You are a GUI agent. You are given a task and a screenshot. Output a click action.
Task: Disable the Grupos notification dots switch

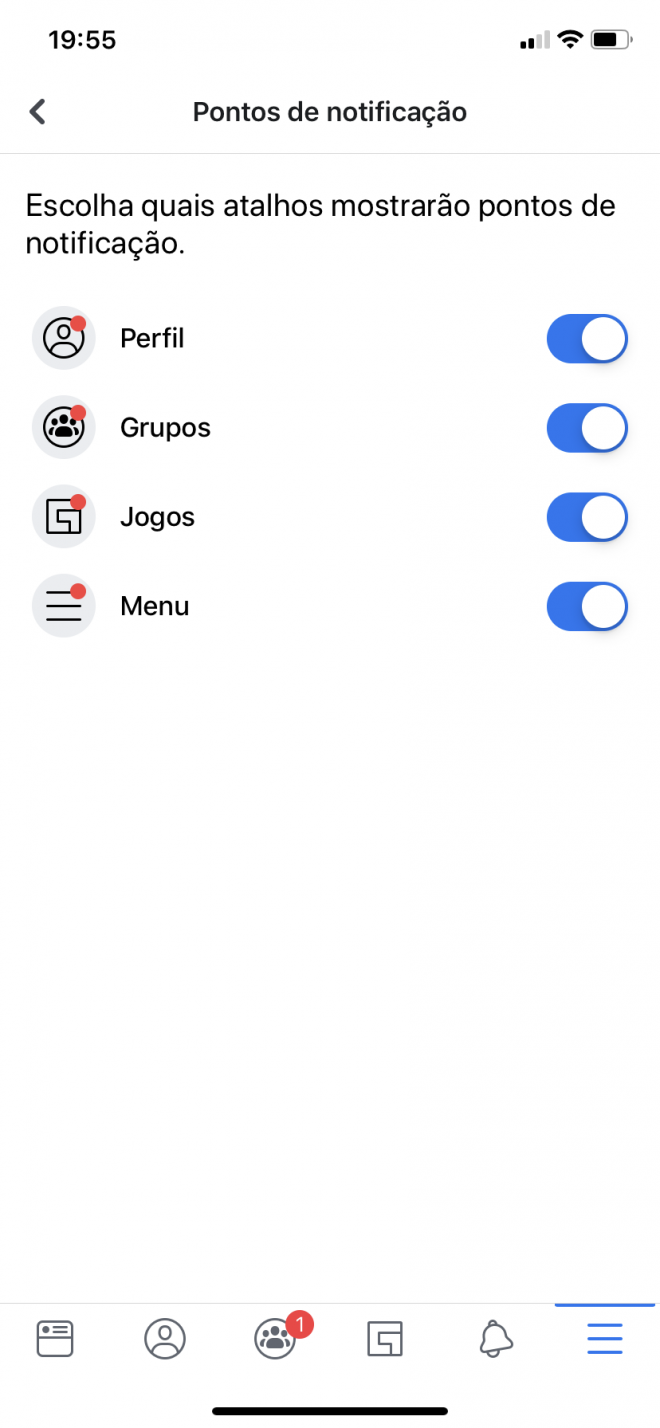[x=587, y=428]
